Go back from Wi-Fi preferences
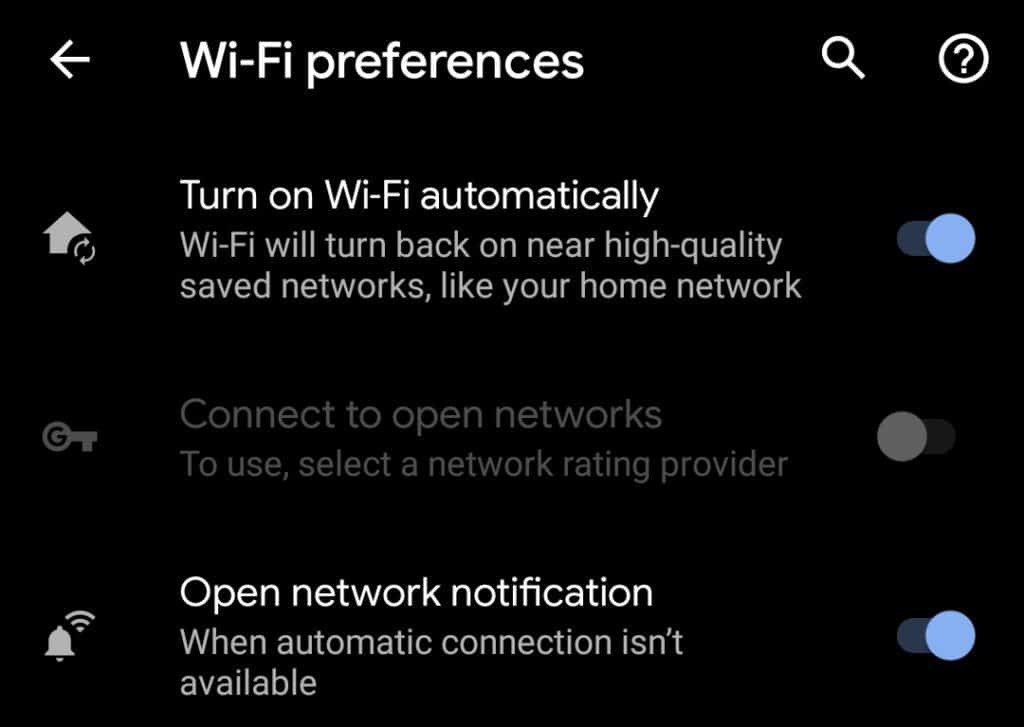 70,61
